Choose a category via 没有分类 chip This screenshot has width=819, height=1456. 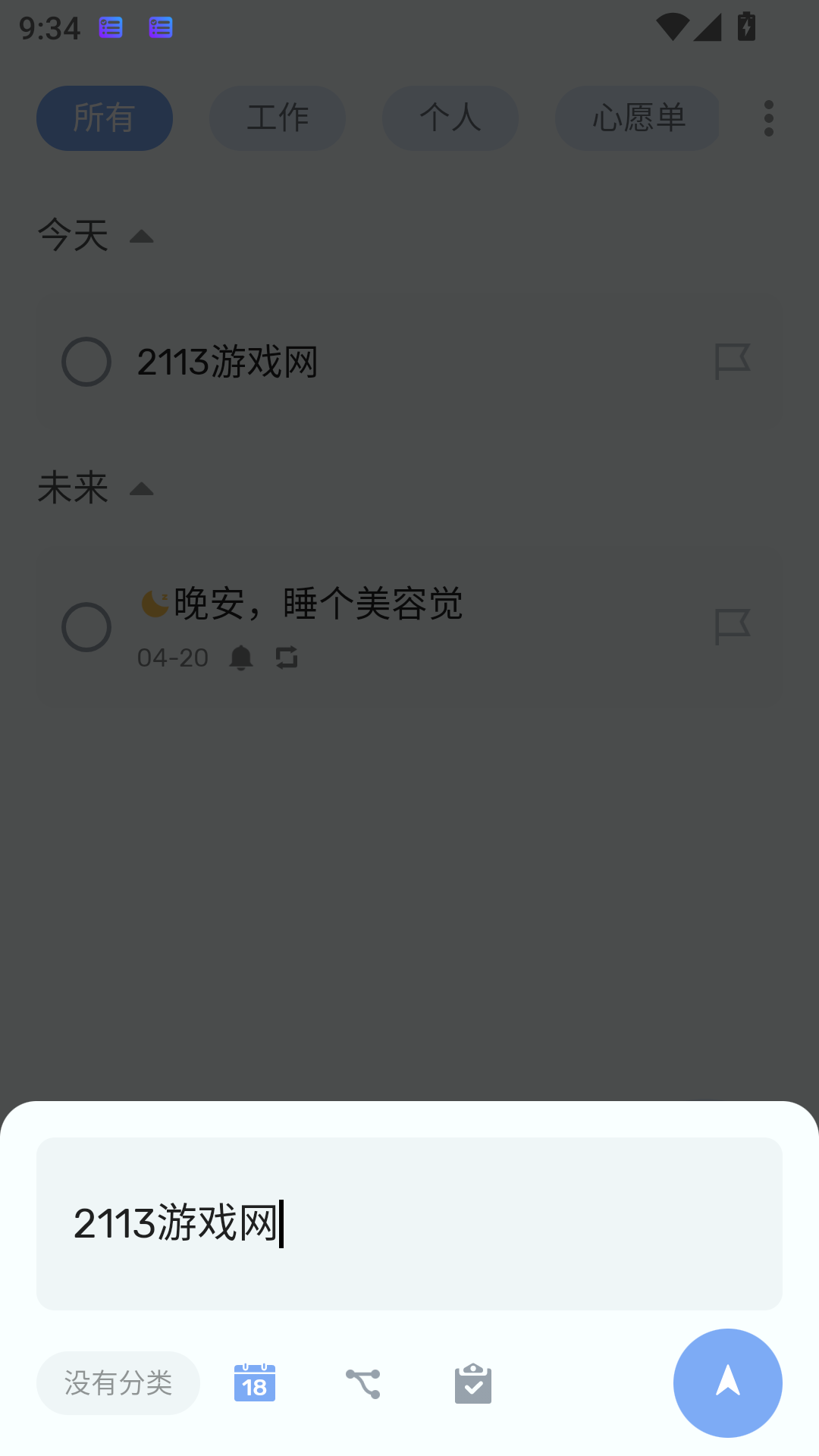[118, 1383]
